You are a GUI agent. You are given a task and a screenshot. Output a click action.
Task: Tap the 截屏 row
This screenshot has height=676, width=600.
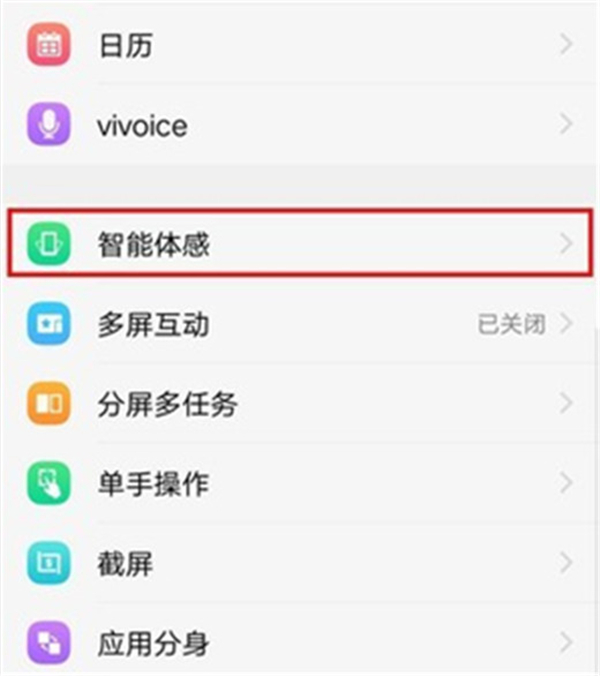point(300,563)
